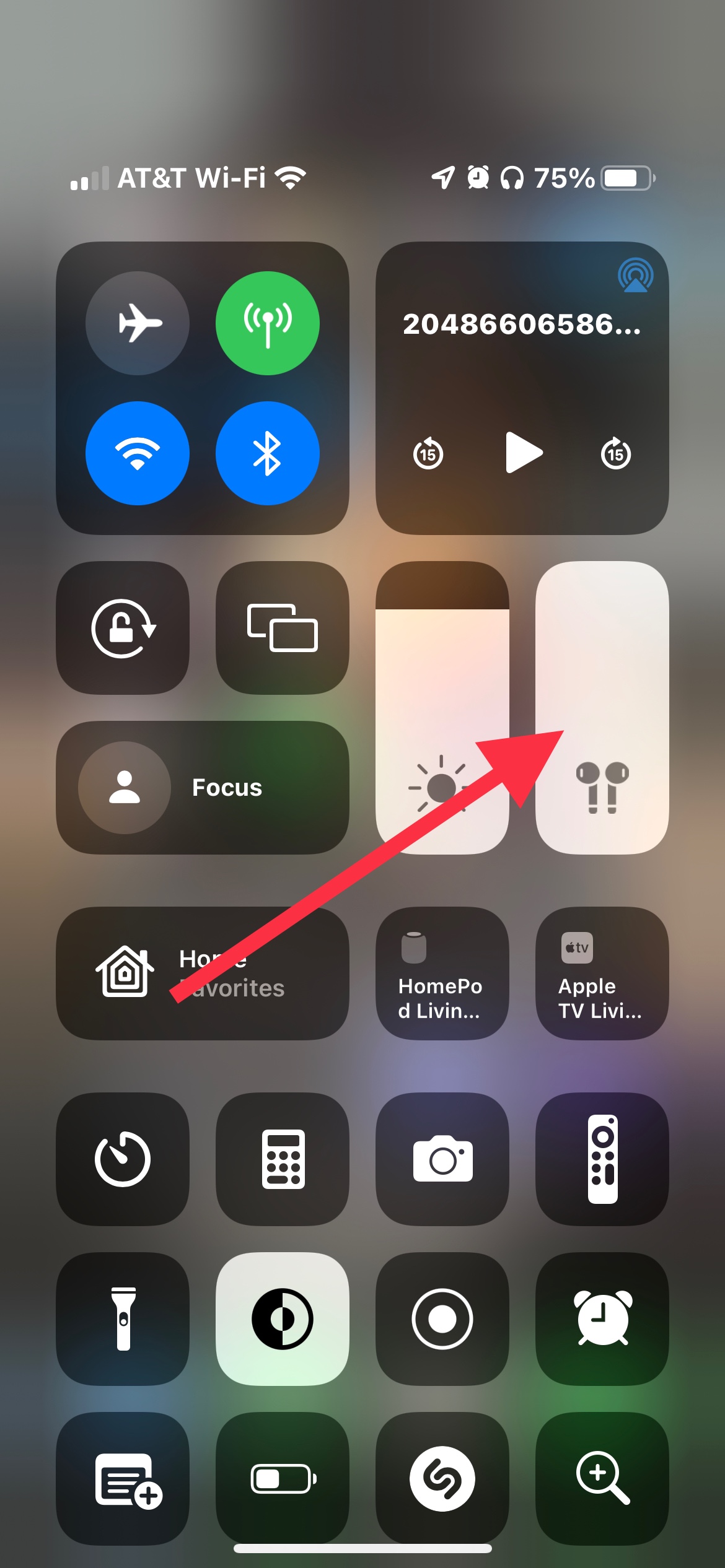
Task: Open Screen Mirroring
Action: click(x=283, y=628)
